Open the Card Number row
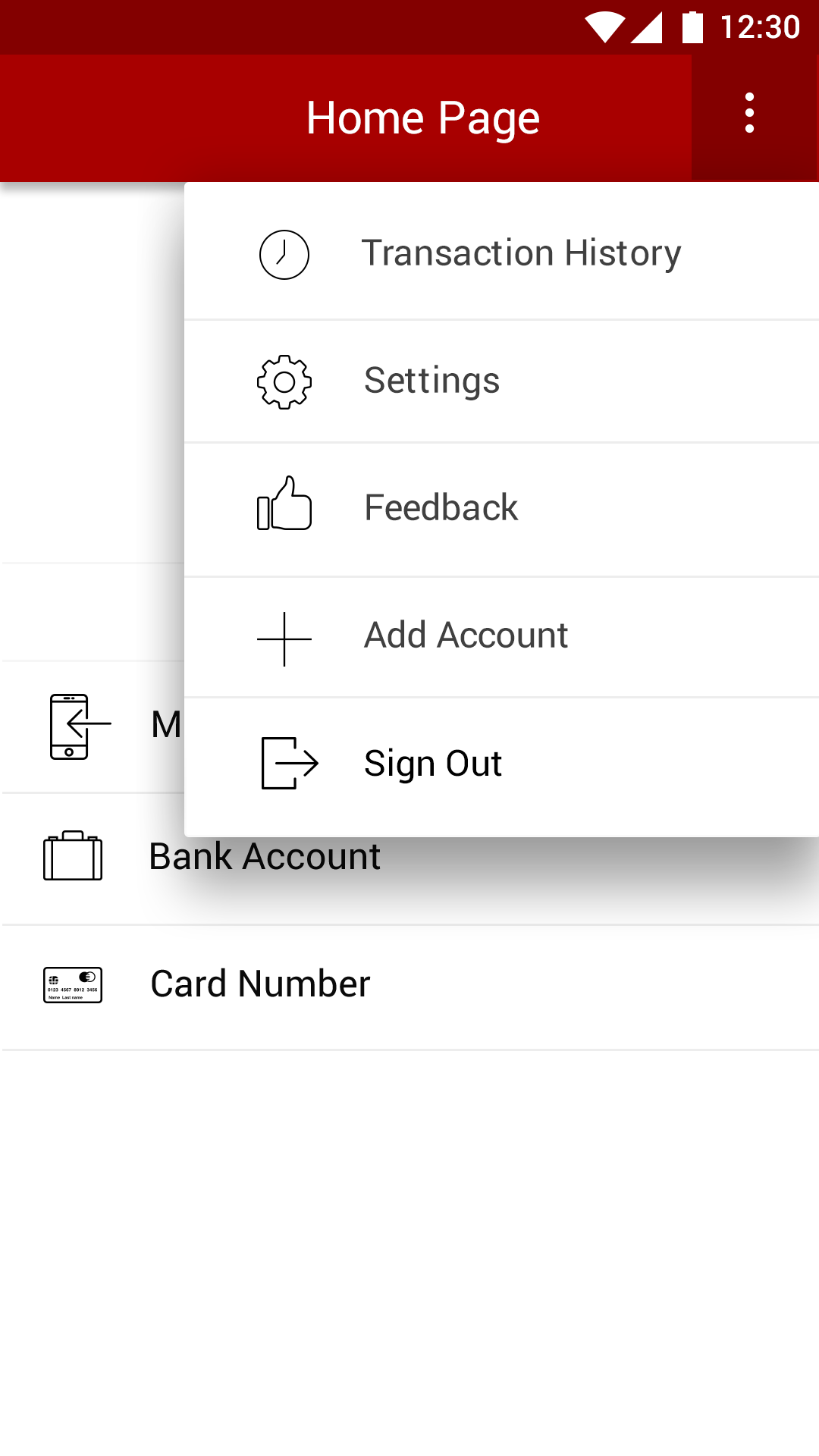Viewport: 819px width, 1456px height. click(x=259, y=984)
